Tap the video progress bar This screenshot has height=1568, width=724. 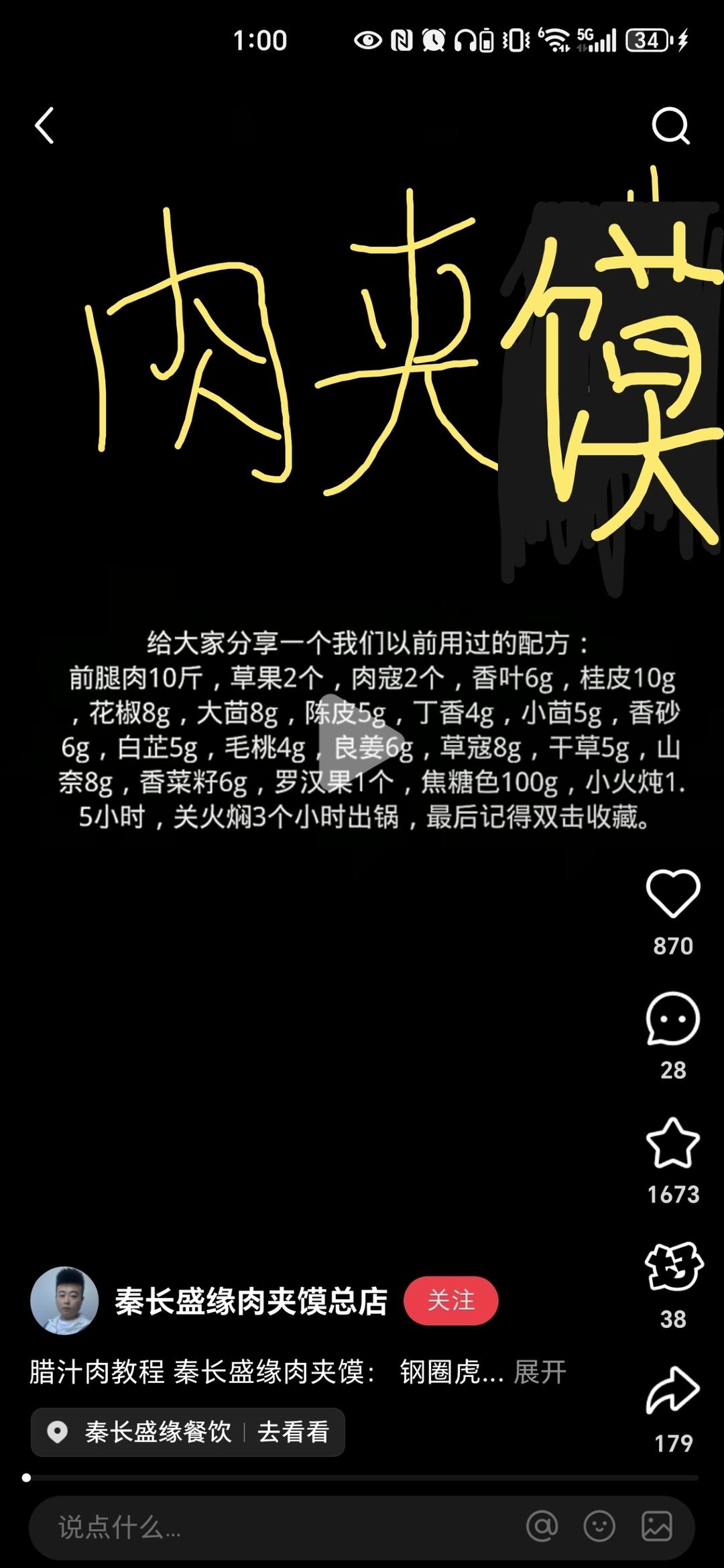coord(362,1477)
